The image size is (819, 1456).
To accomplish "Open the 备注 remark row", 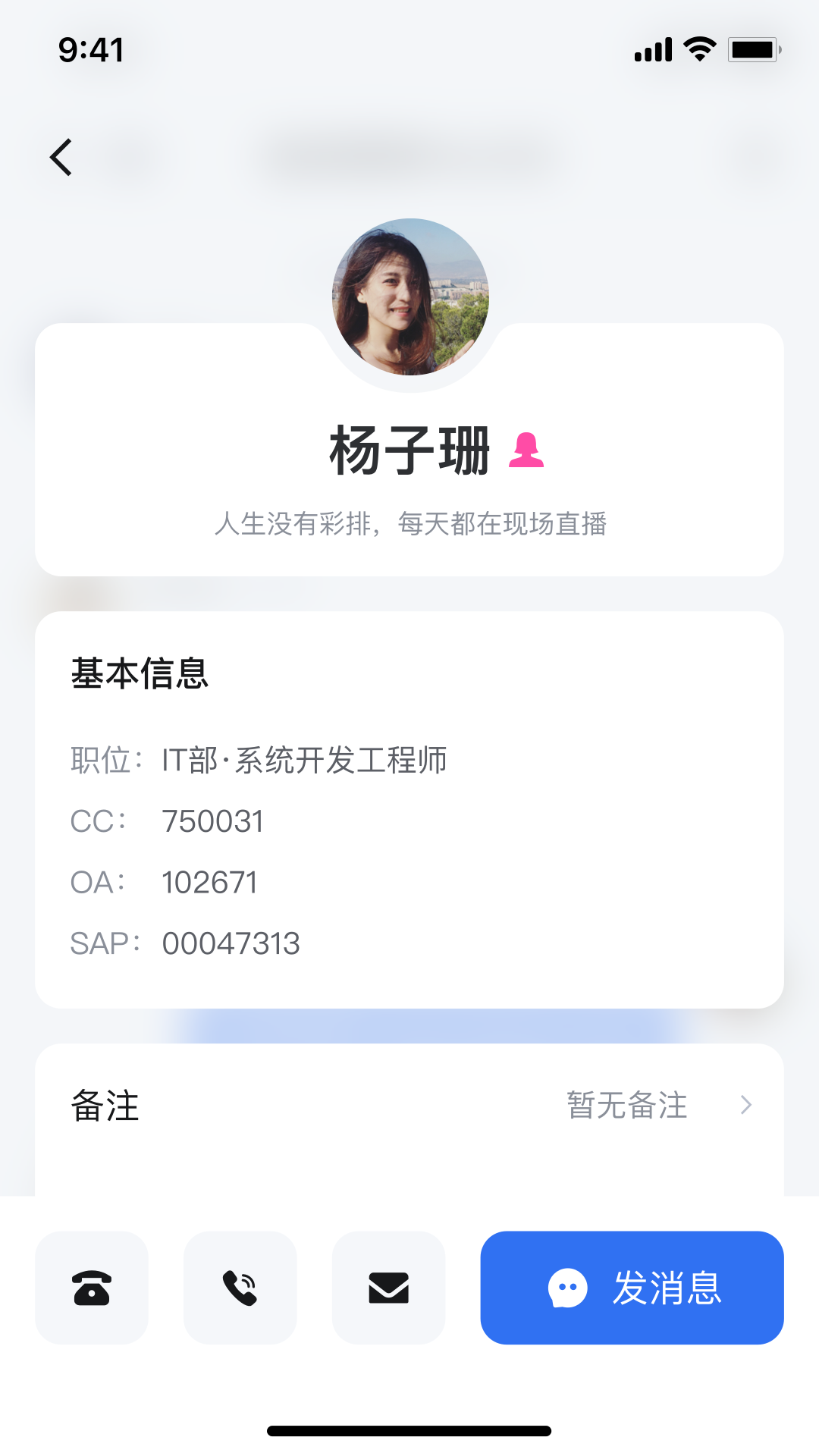I will (x=409, y=1106).
